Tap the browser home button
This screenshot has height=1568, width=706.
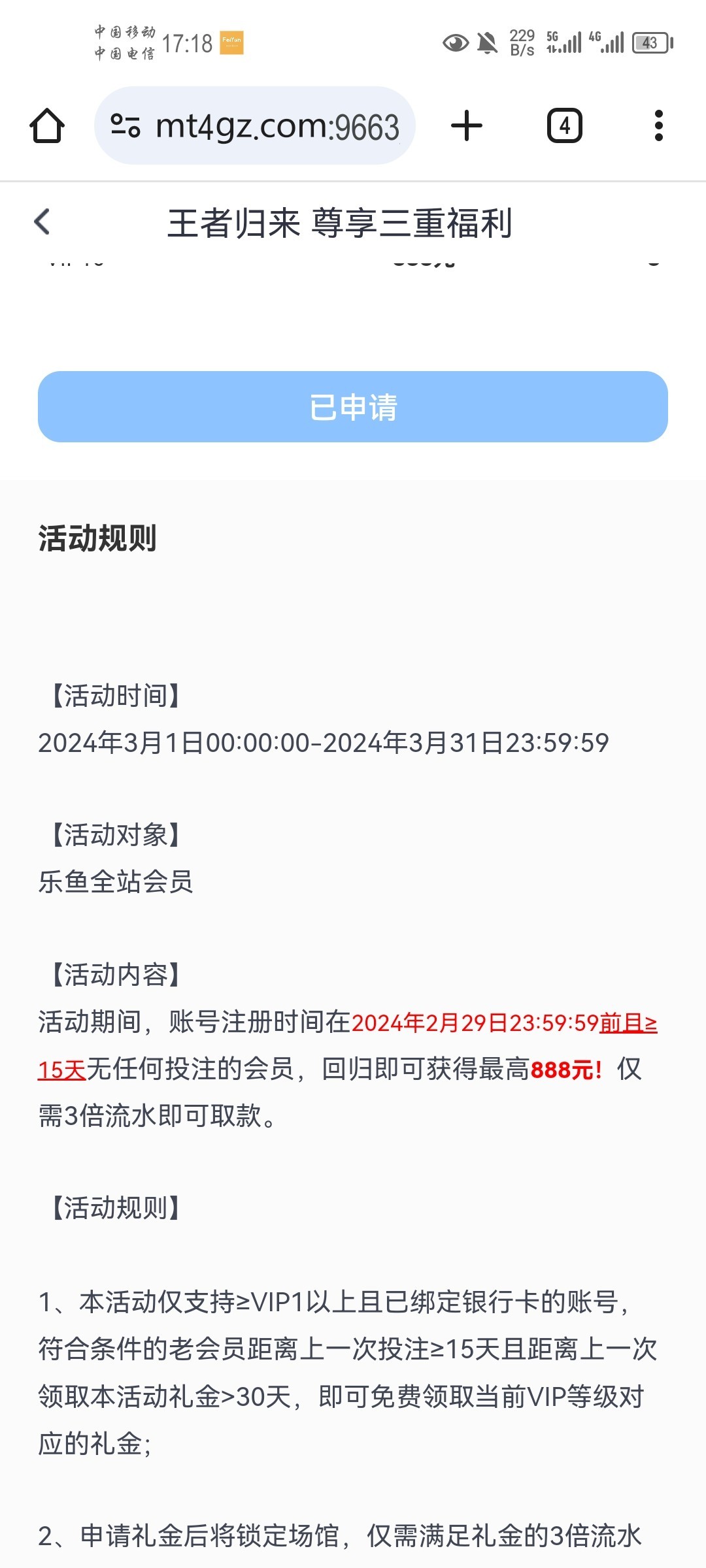pos(47,125)
